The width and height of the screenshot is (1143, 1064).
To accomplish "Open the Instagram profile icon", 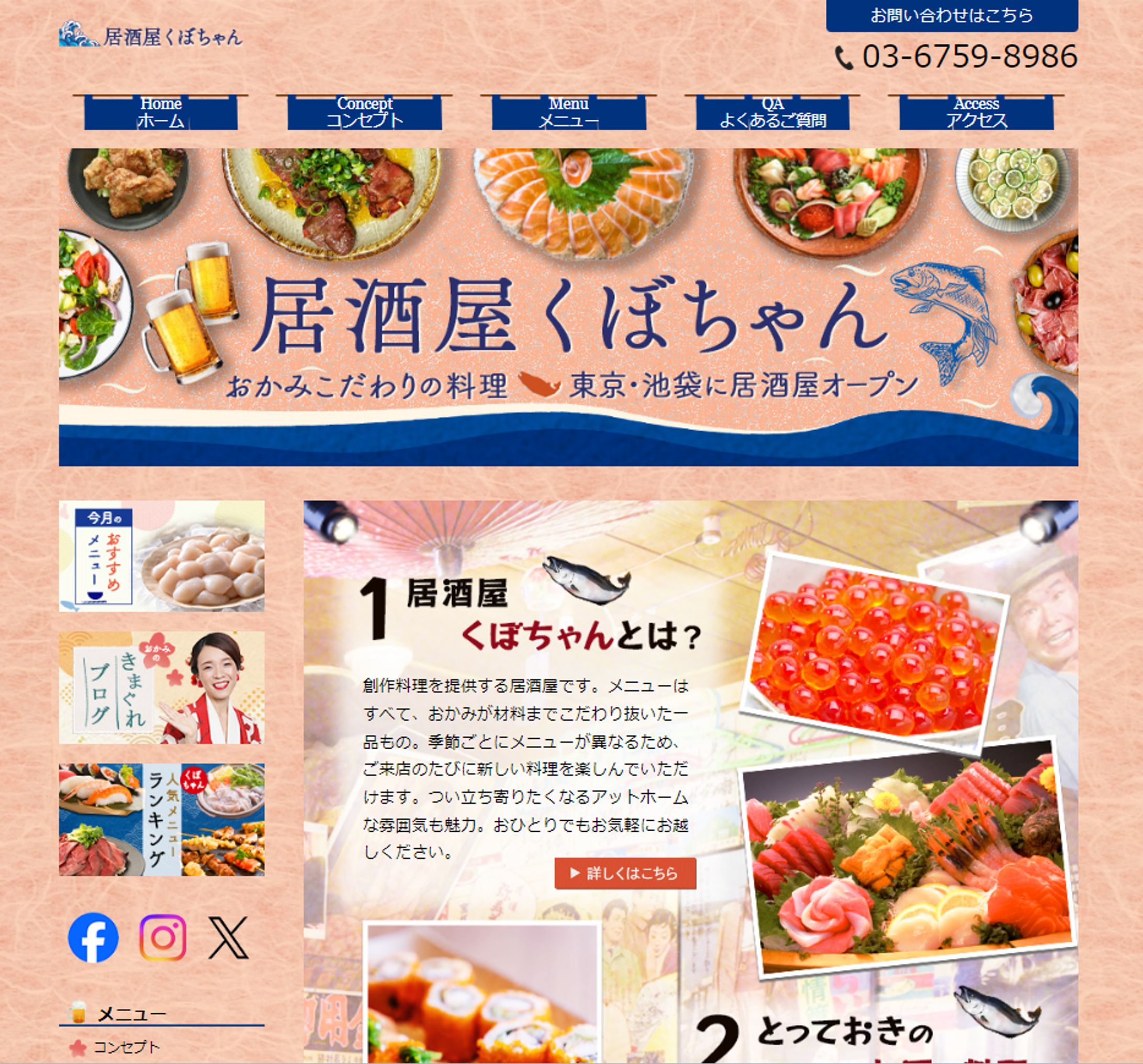I will coord(163,937).
